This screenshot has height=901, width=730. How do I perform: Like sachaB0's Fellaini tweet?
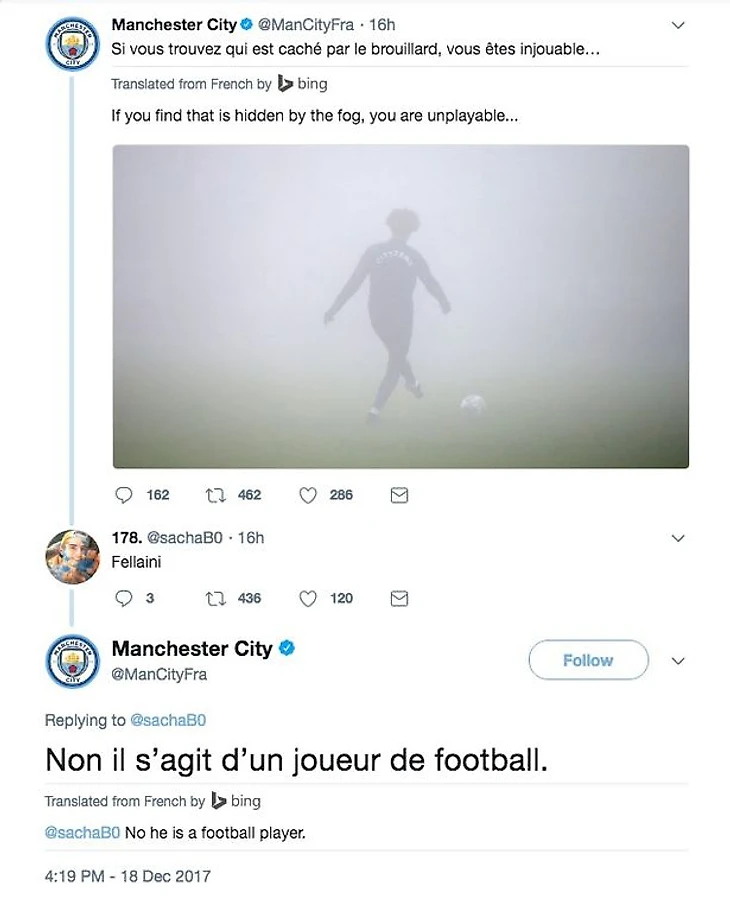(x=308, y=598)
